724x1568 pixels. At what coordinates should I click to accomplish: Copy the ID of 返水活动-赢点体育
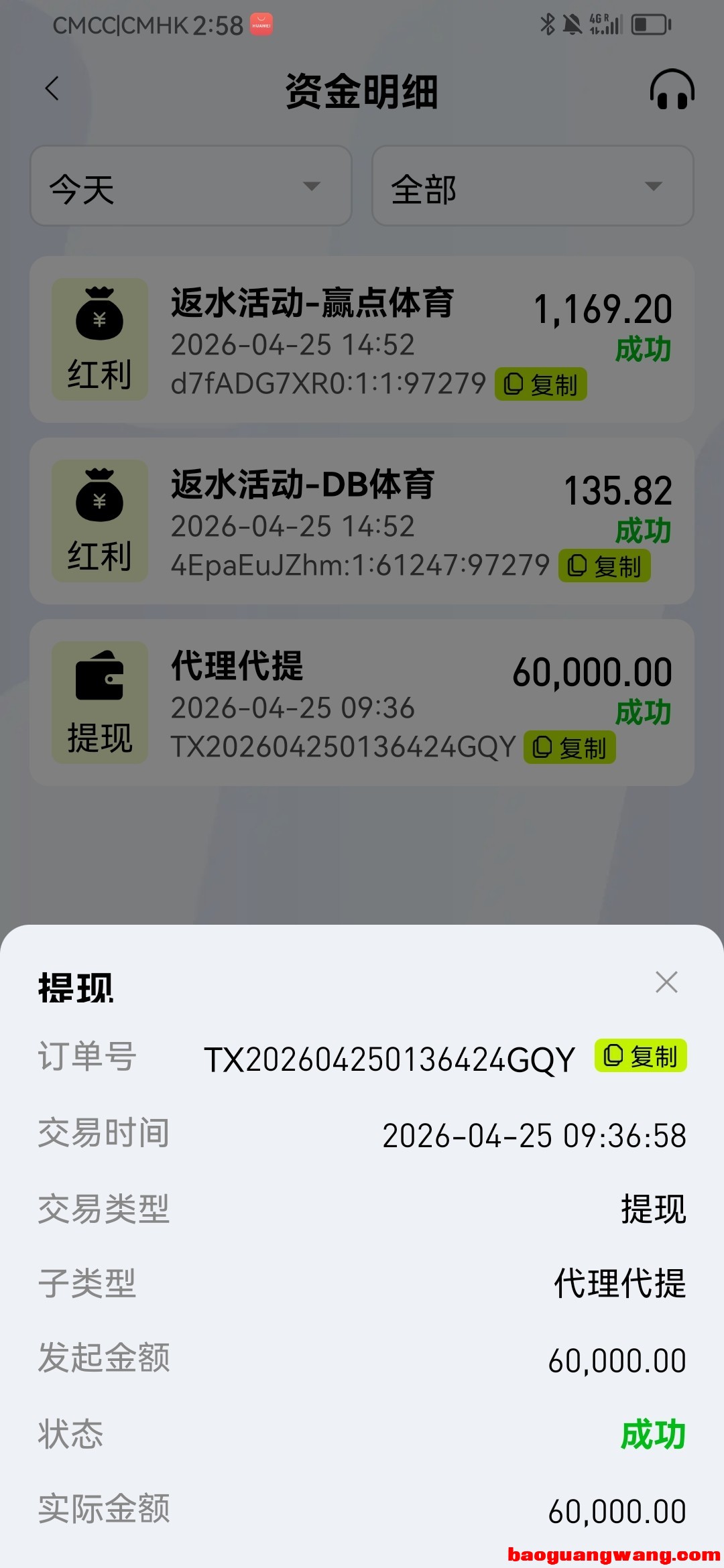click(x=540, y=385)
